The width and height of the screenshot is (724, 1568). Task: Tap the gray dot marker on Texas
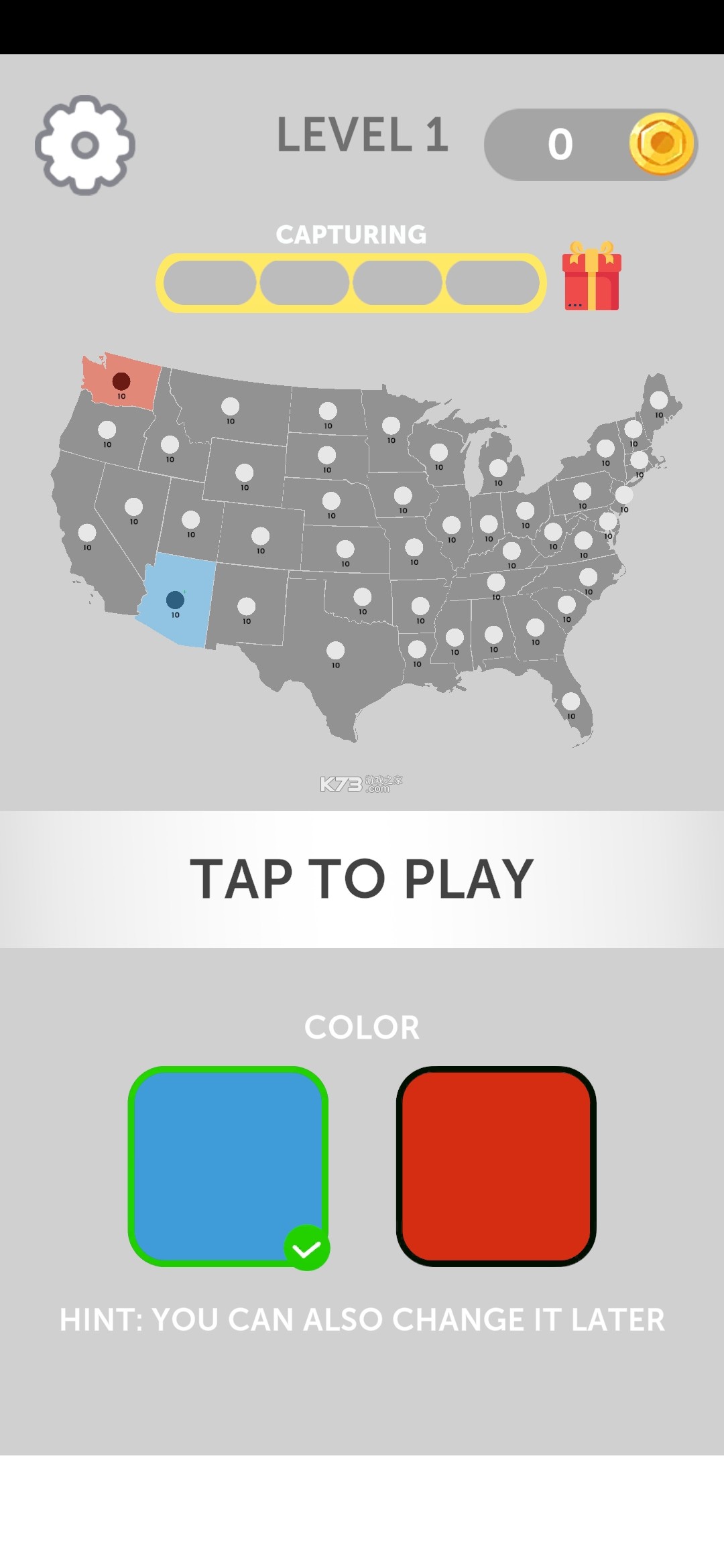[x=335, y=650]
